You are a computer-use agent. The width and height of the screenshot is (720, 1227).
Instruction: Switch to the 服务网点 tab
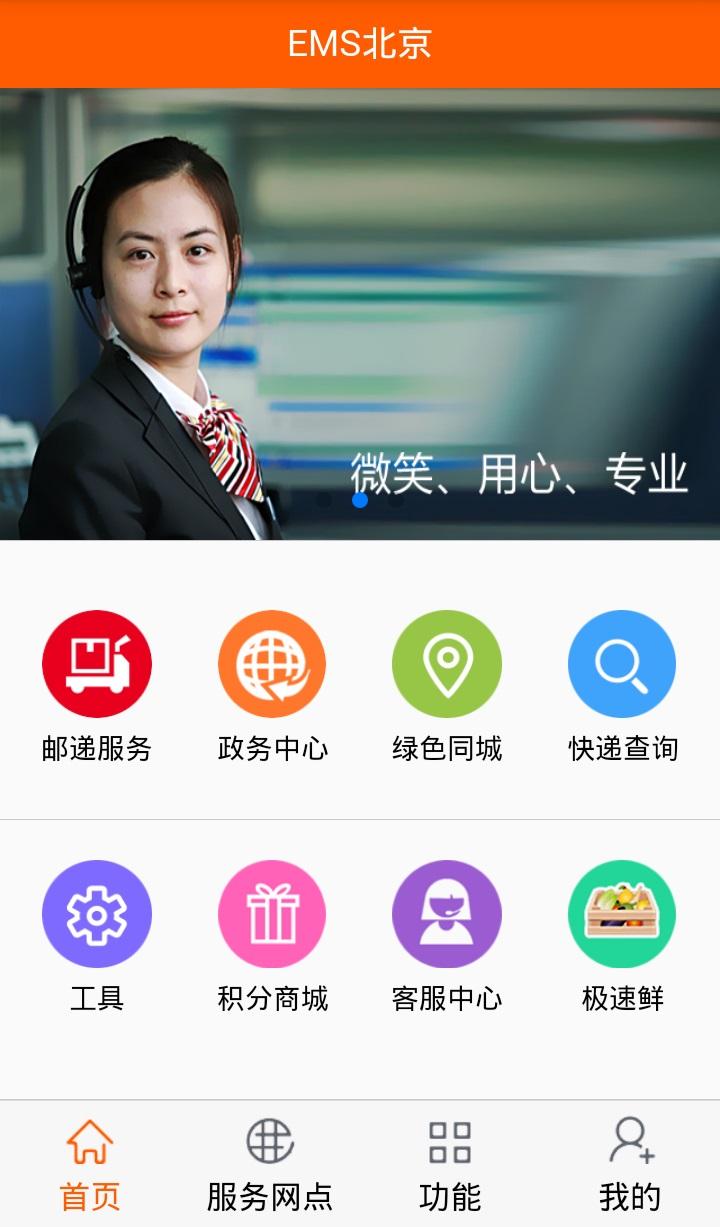[270, 1165]
